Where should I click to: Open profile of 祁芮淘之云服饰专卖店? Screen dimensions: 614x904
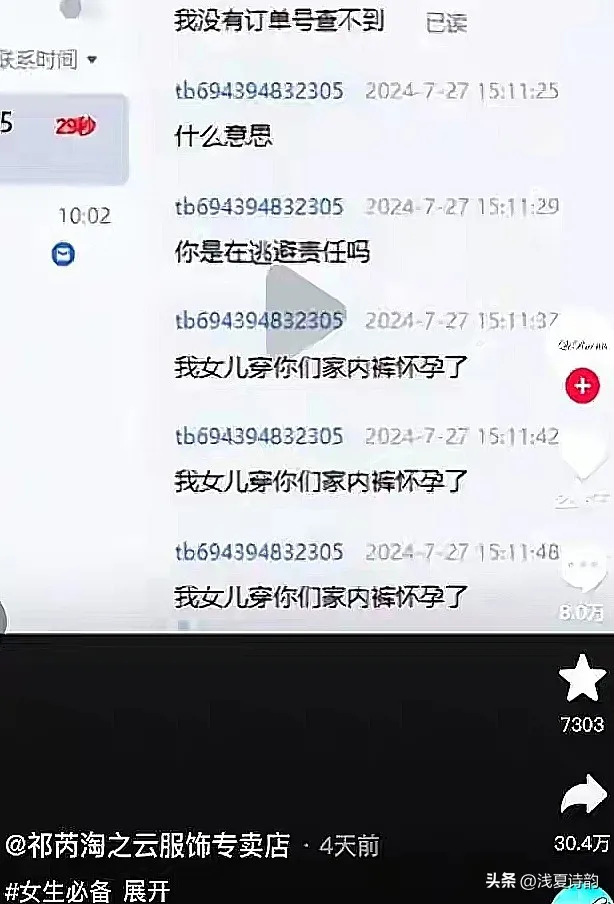click(x=148, y=846)
